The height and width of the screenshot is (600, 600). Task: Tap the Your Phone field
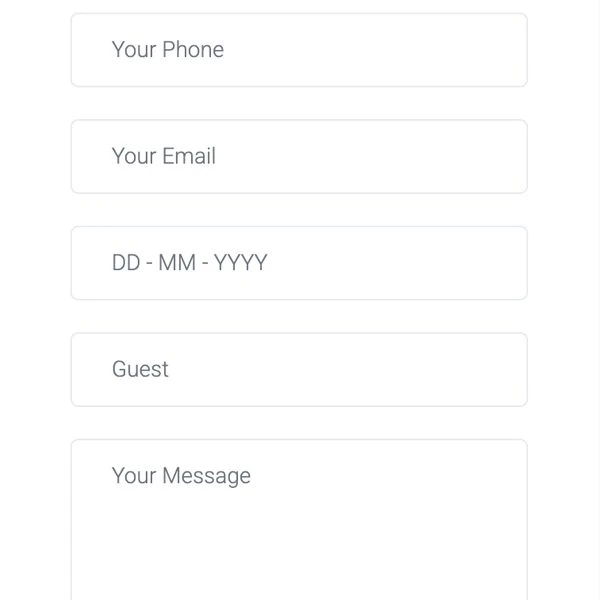click(x=298, y=50)
